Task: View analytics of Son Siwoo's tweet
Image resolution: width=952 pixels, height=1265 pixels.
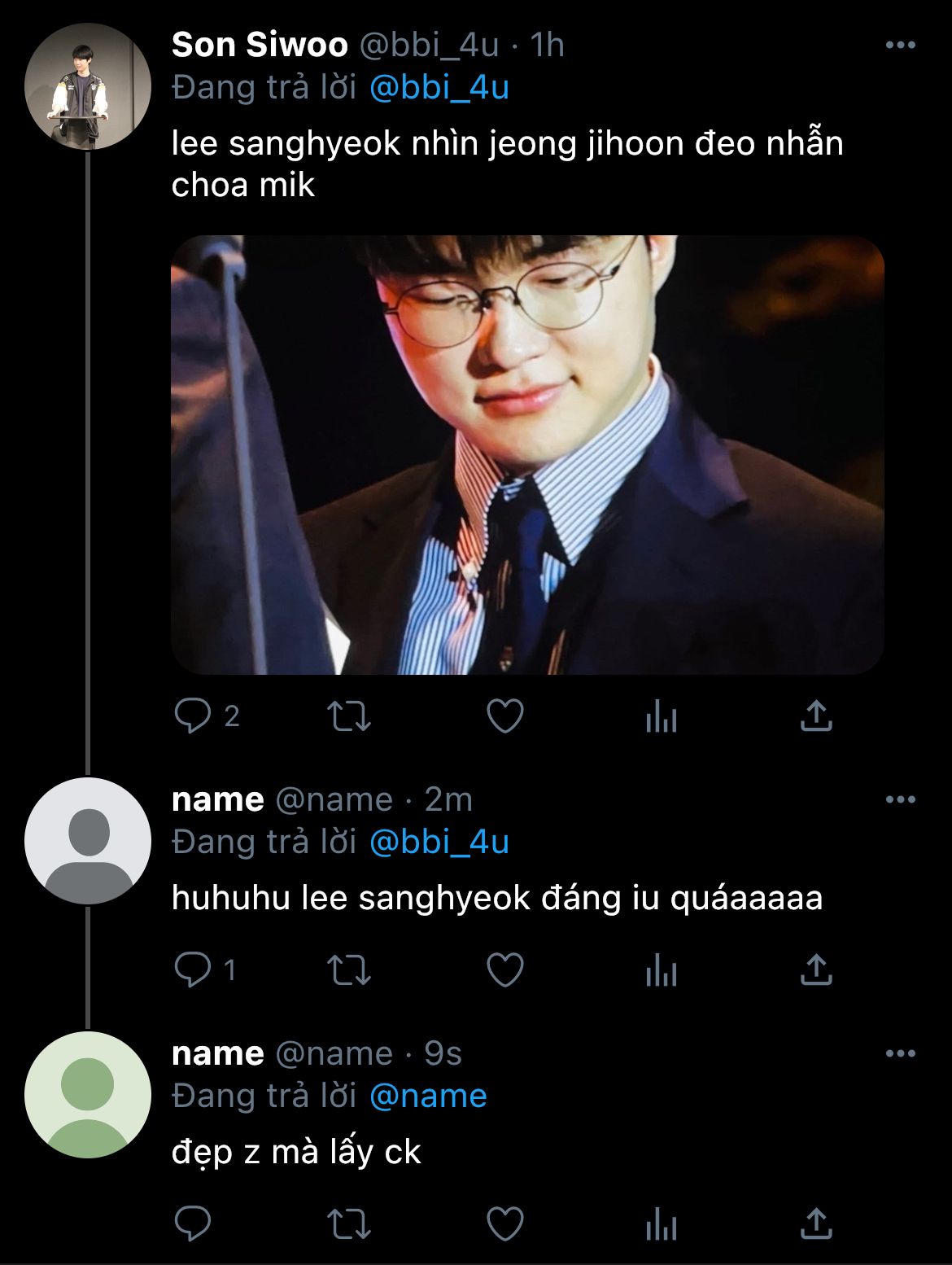Action: click(661, 716)
